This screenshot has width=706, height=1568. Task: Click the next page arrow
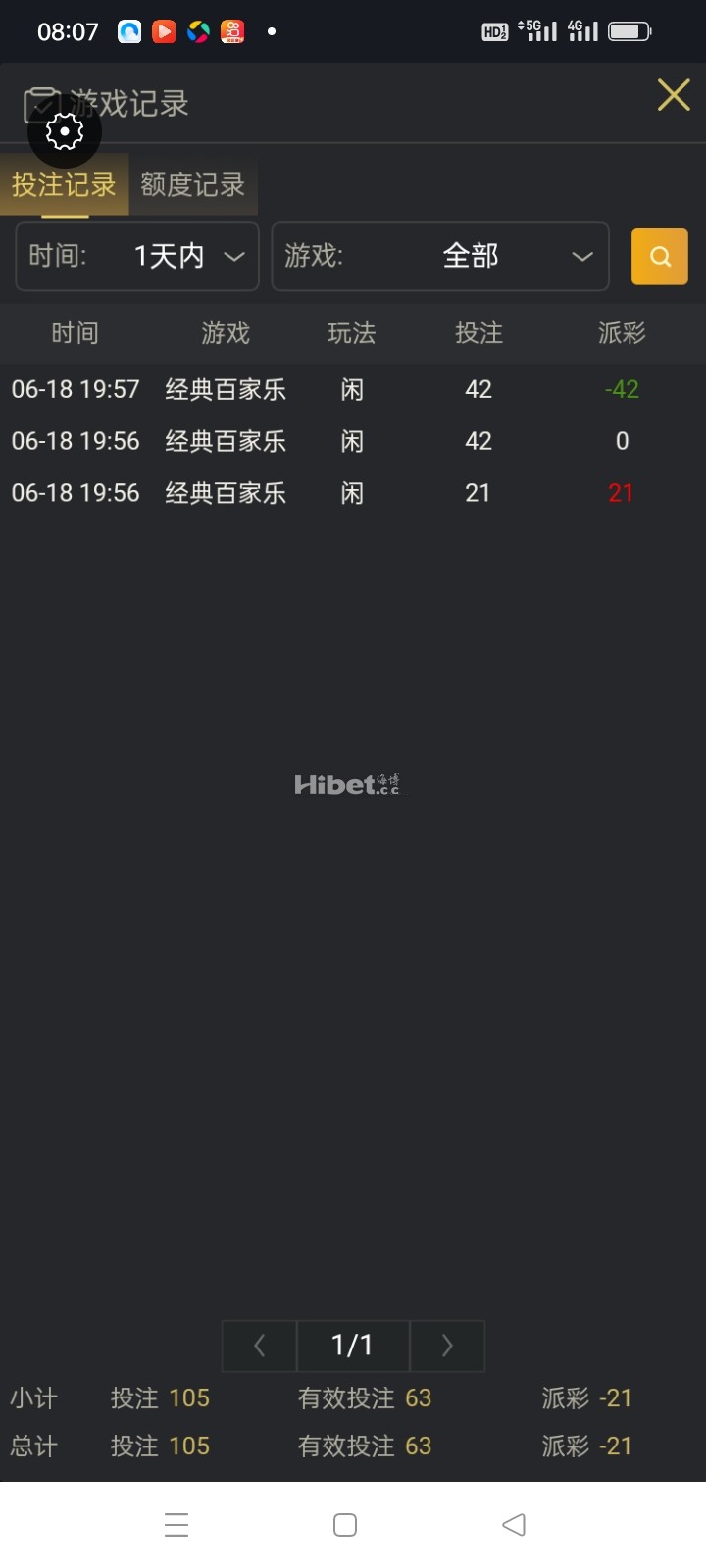pos(447,1346)
